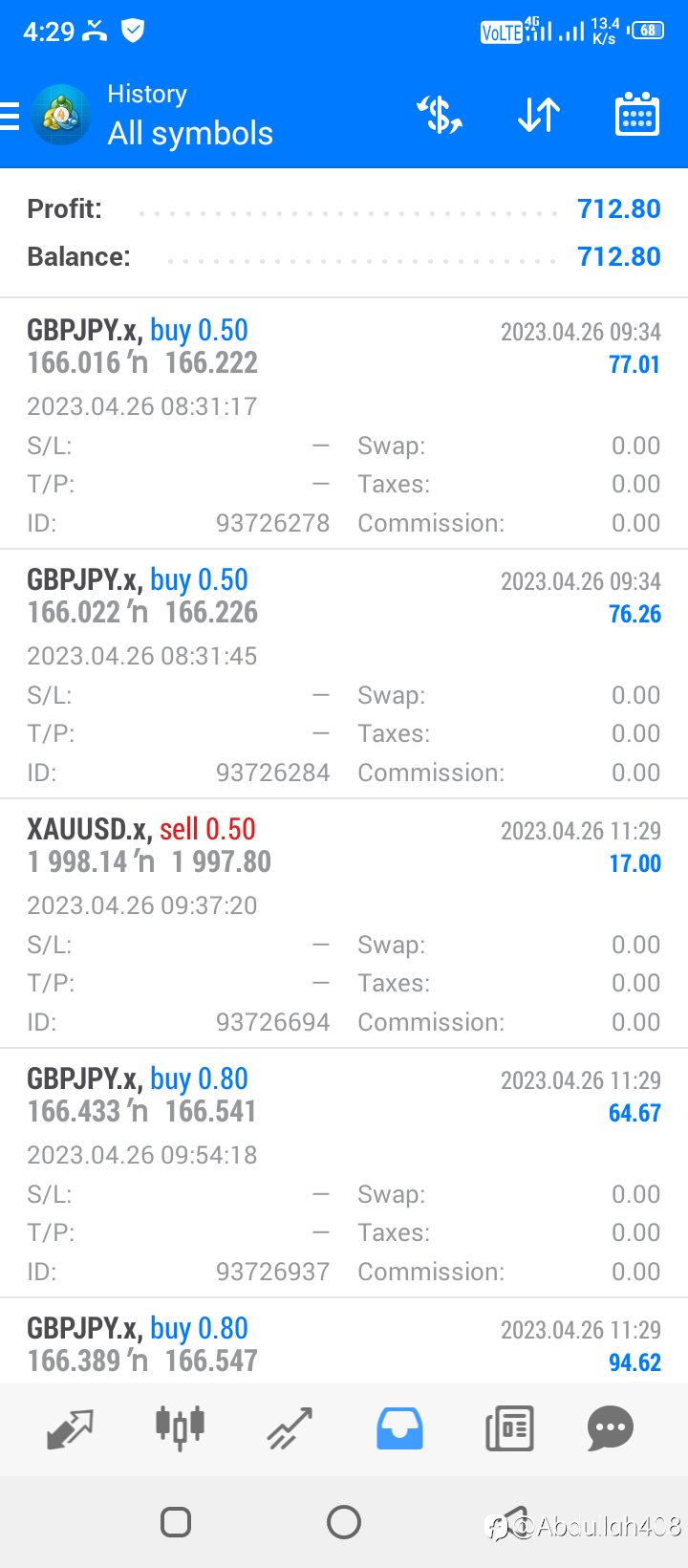Open the sort order options

tap(539, 116)
